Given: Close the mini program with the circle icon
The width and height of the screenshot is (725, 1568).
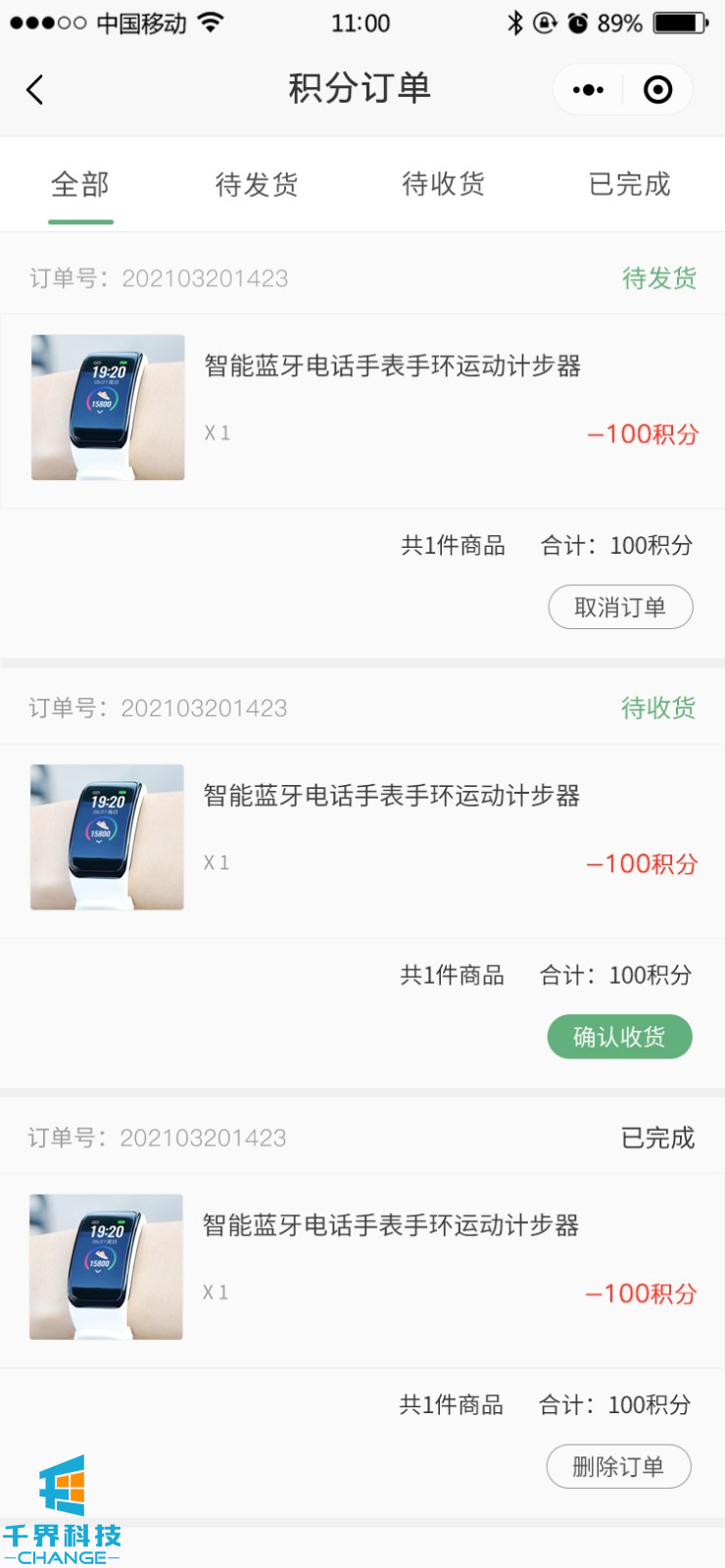Looking at the screenshot, I should (x=657, y=90).
